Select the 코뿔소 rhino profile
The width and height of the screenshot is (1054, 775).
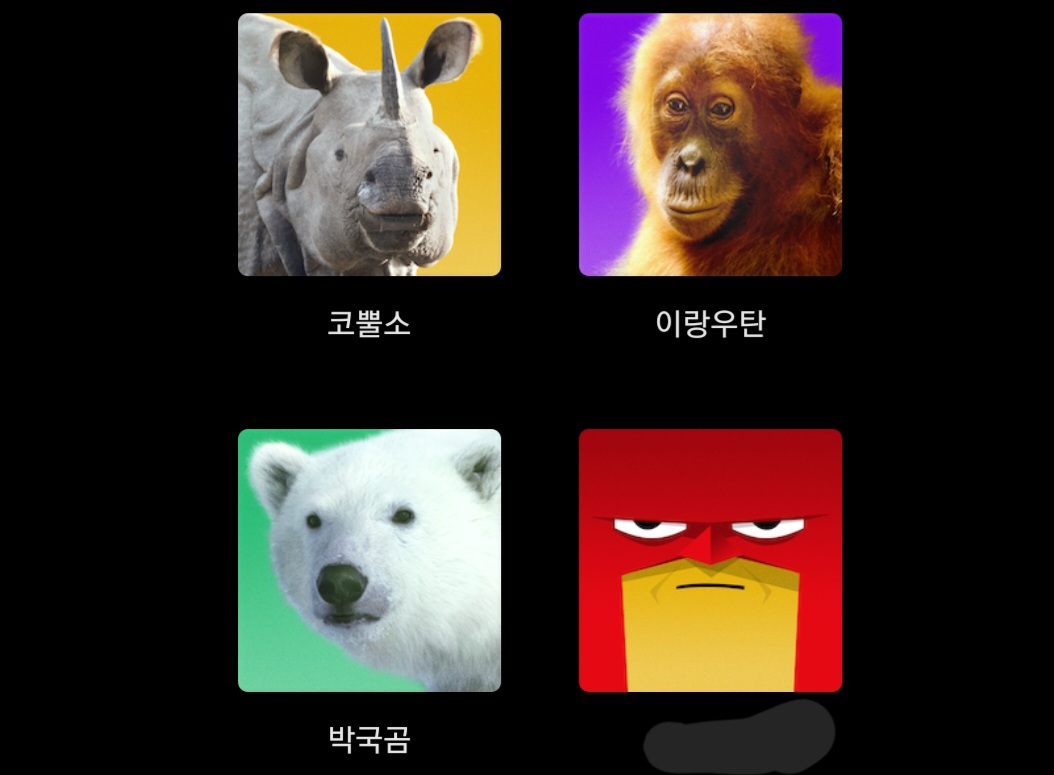click(x=369, y=145)
